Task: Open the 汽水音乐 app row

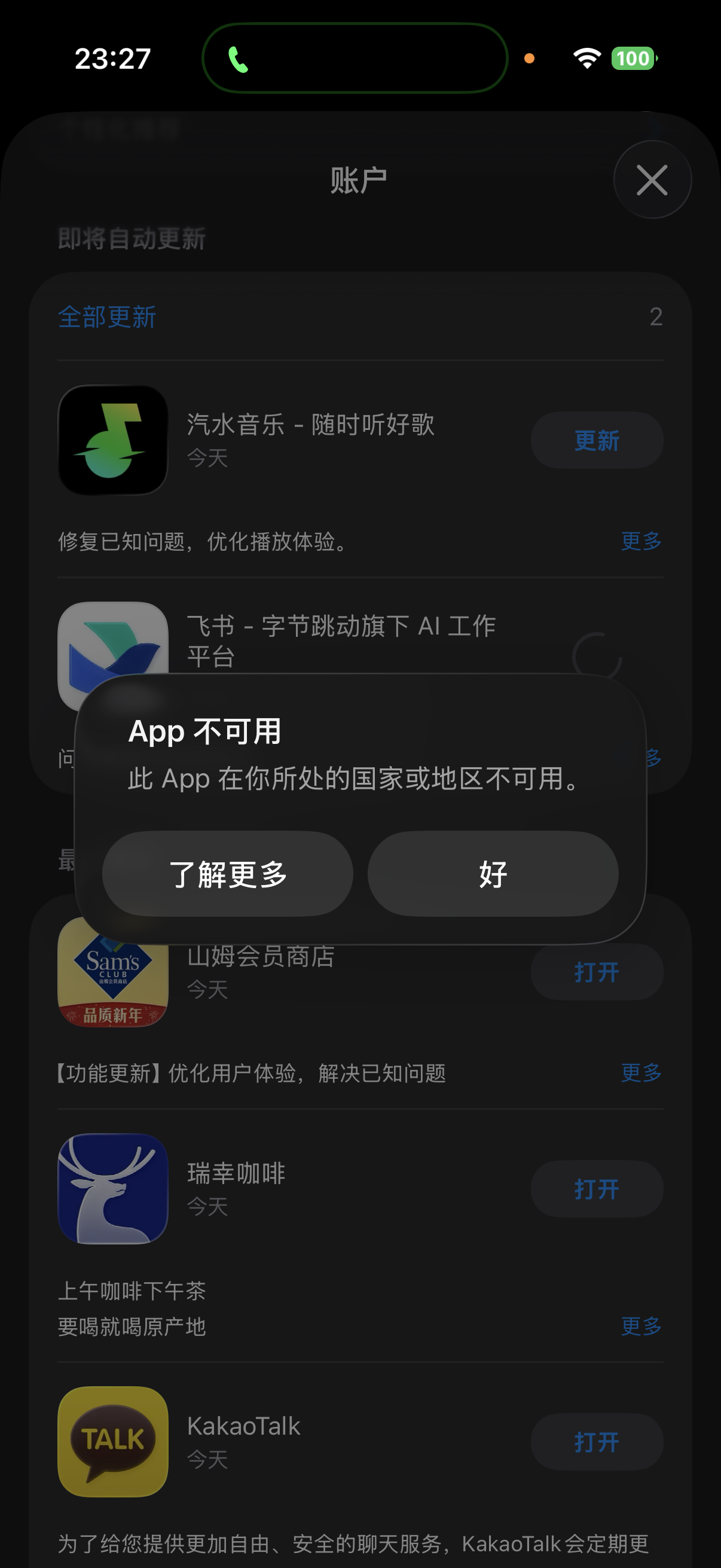Action: tap(310, 440)
